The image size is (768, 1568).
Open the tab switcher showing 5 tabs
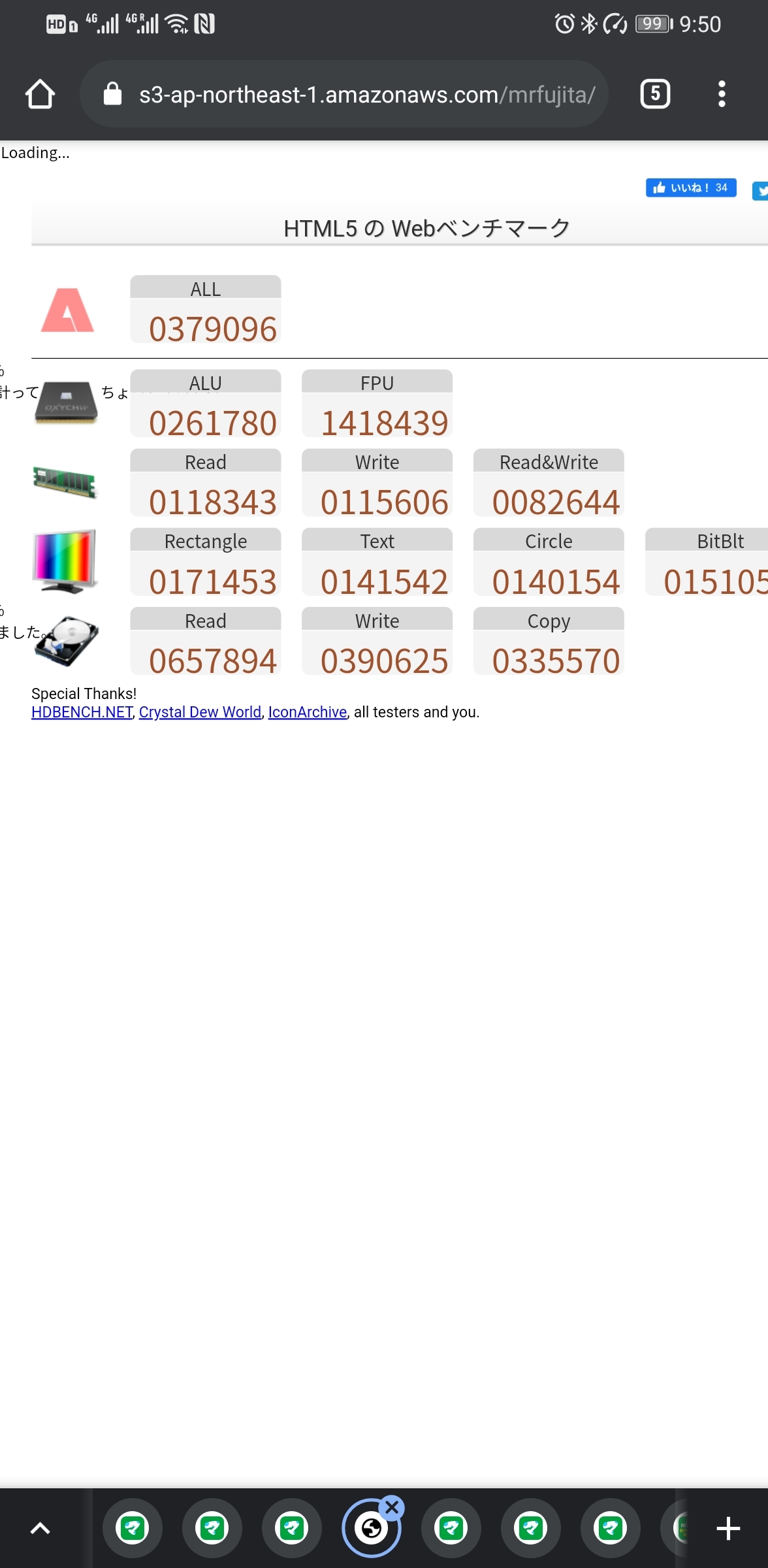pyautogui.click(x=655, y=94)
